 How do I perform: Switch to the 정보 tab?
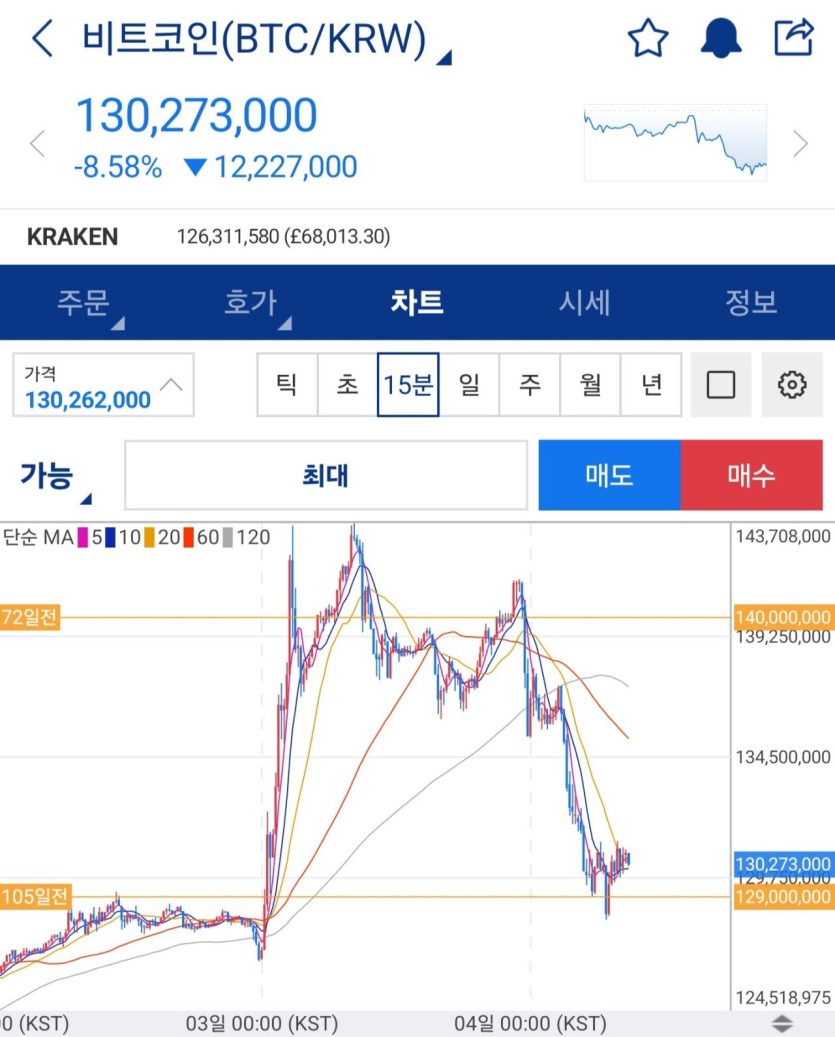click(x=750, y=303)
